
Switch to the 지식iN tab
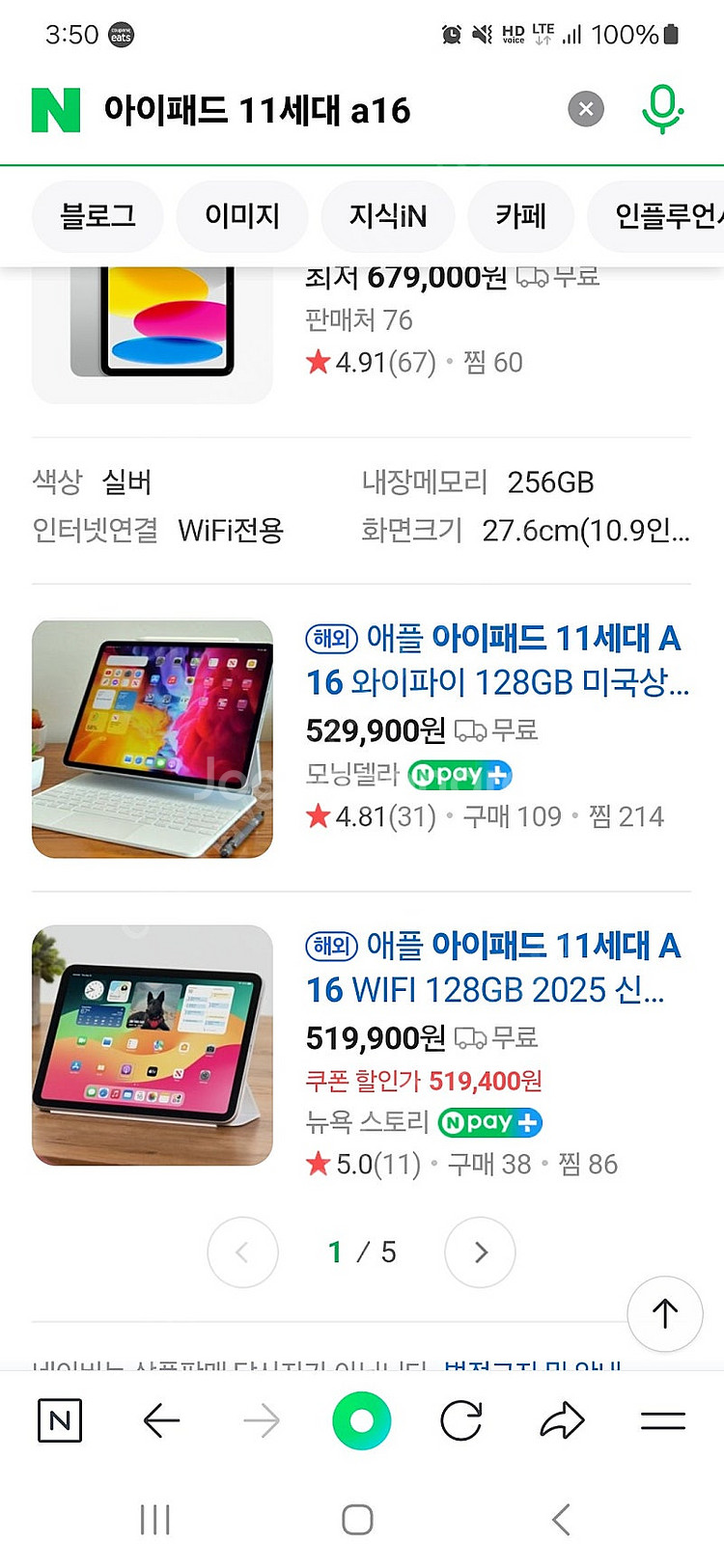click(x=386, y=216)
